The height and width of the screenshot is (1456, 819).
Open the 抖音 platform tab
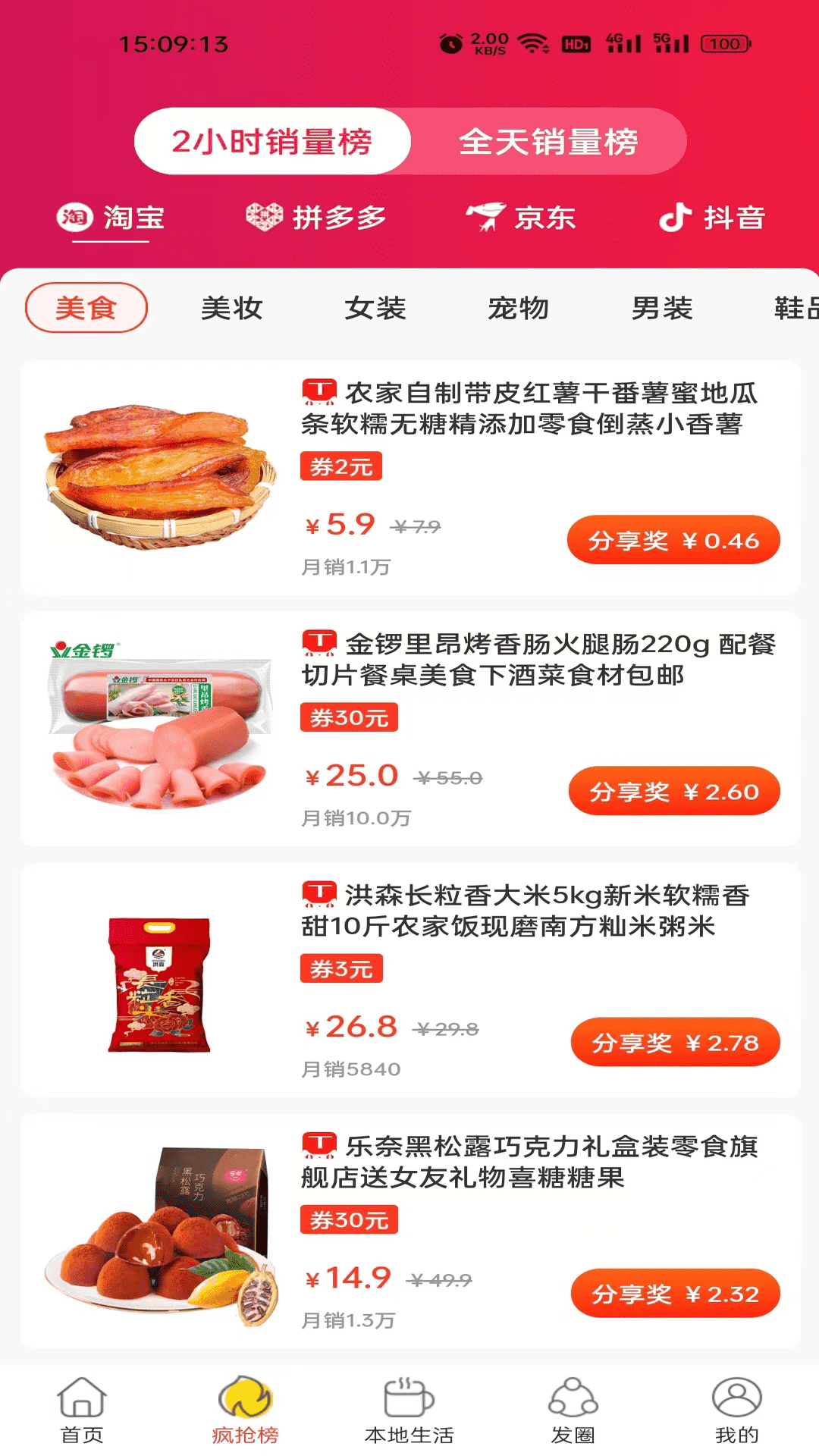click(712, 218)
